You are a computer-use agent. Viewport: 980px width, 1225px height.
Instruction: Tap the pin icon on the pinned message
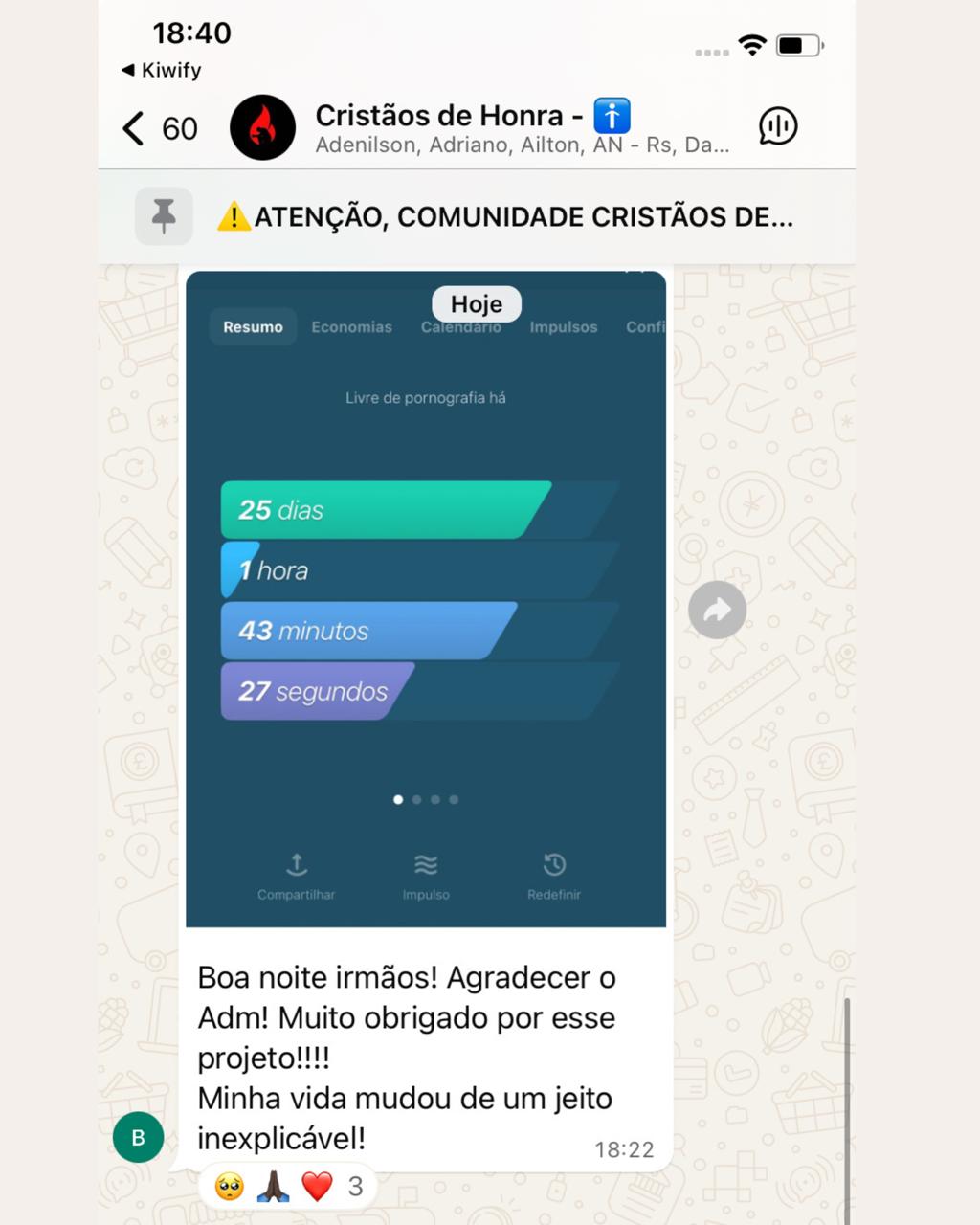(163, 216)
